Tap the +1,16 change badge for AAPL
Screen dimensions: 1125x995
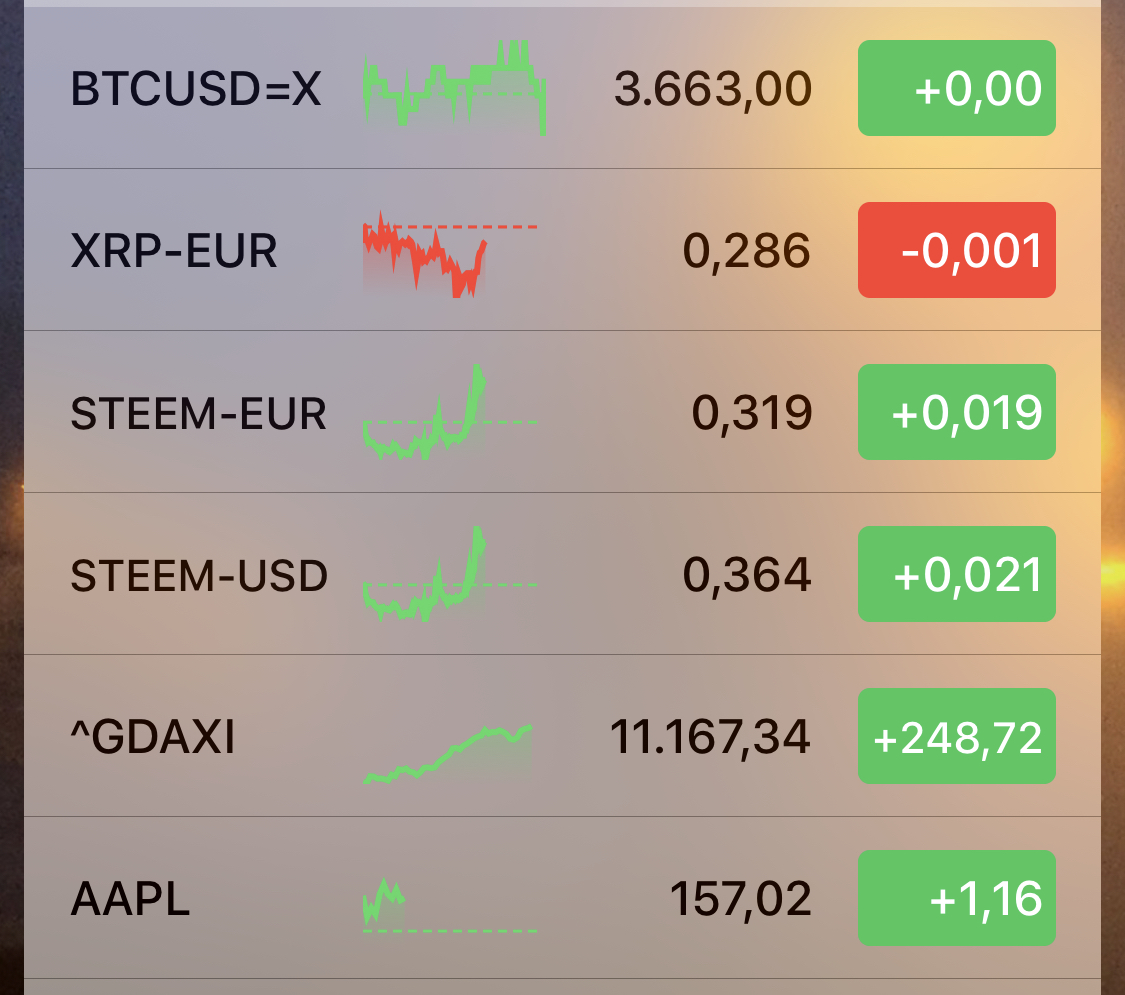956,898
